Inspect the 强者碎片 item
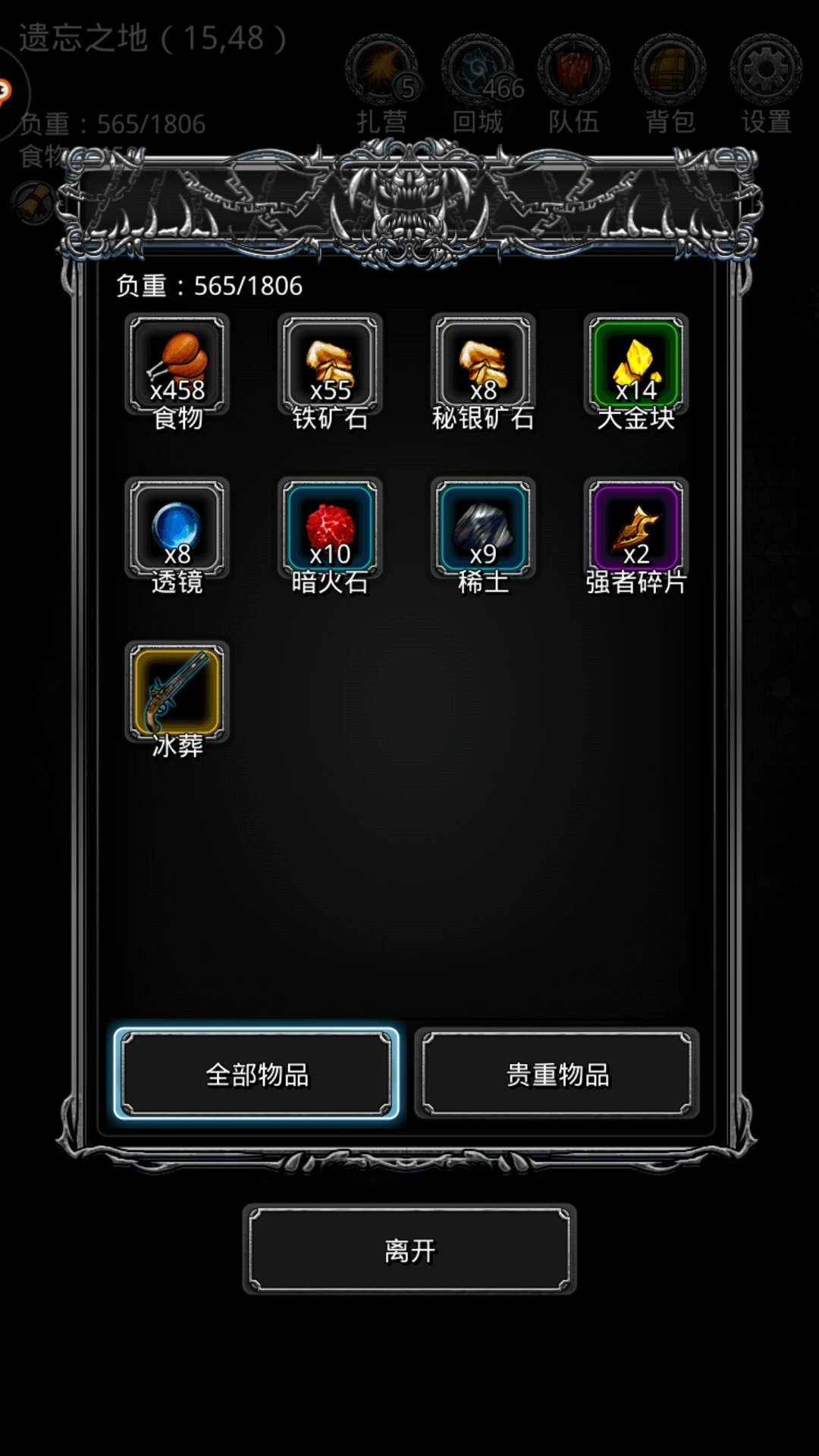819x1456 pixels. coord(636,529)
